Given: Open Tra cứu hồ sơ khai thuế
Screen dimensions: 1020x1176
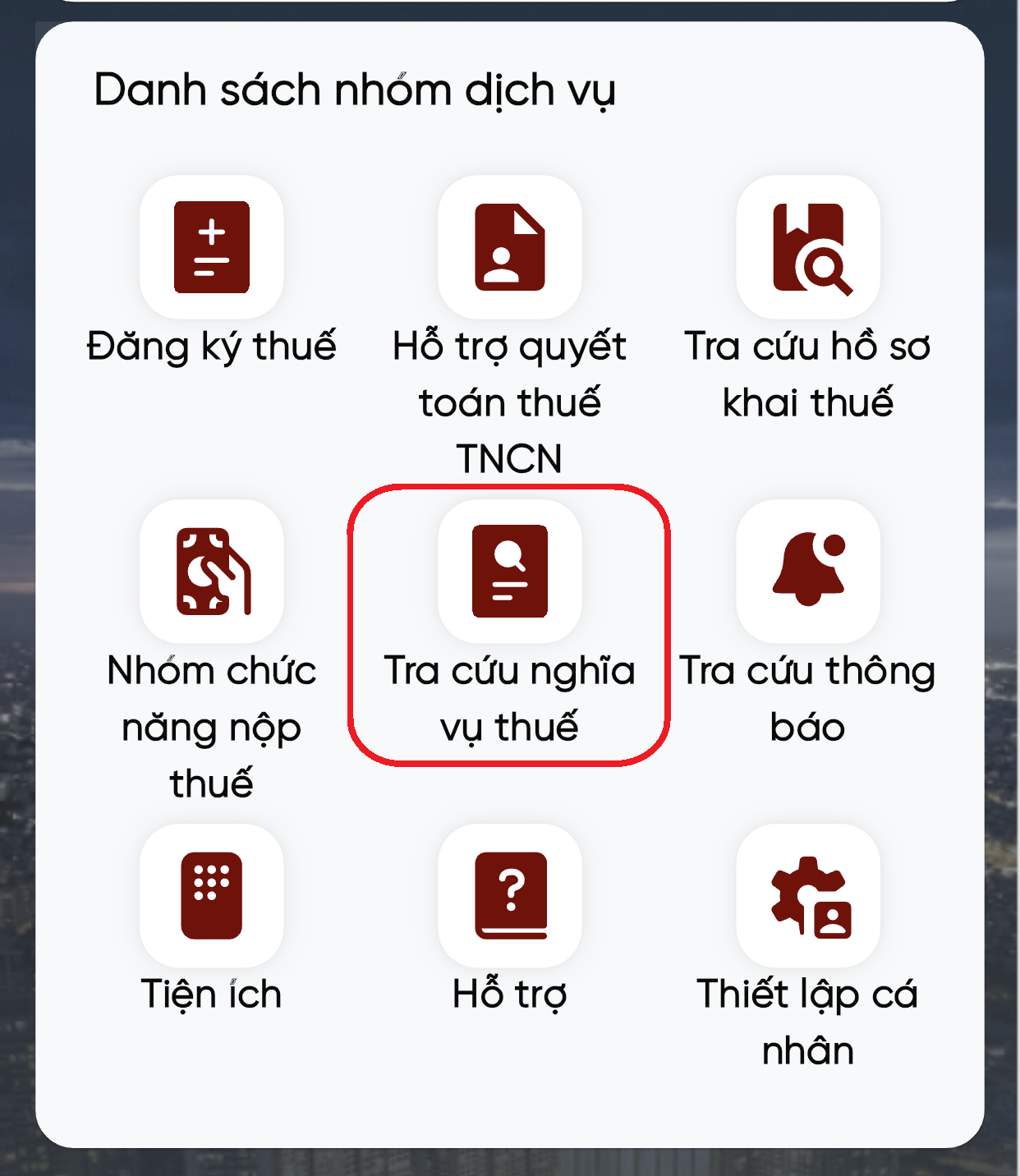Looking at the screenshot, I should point(808,247).
